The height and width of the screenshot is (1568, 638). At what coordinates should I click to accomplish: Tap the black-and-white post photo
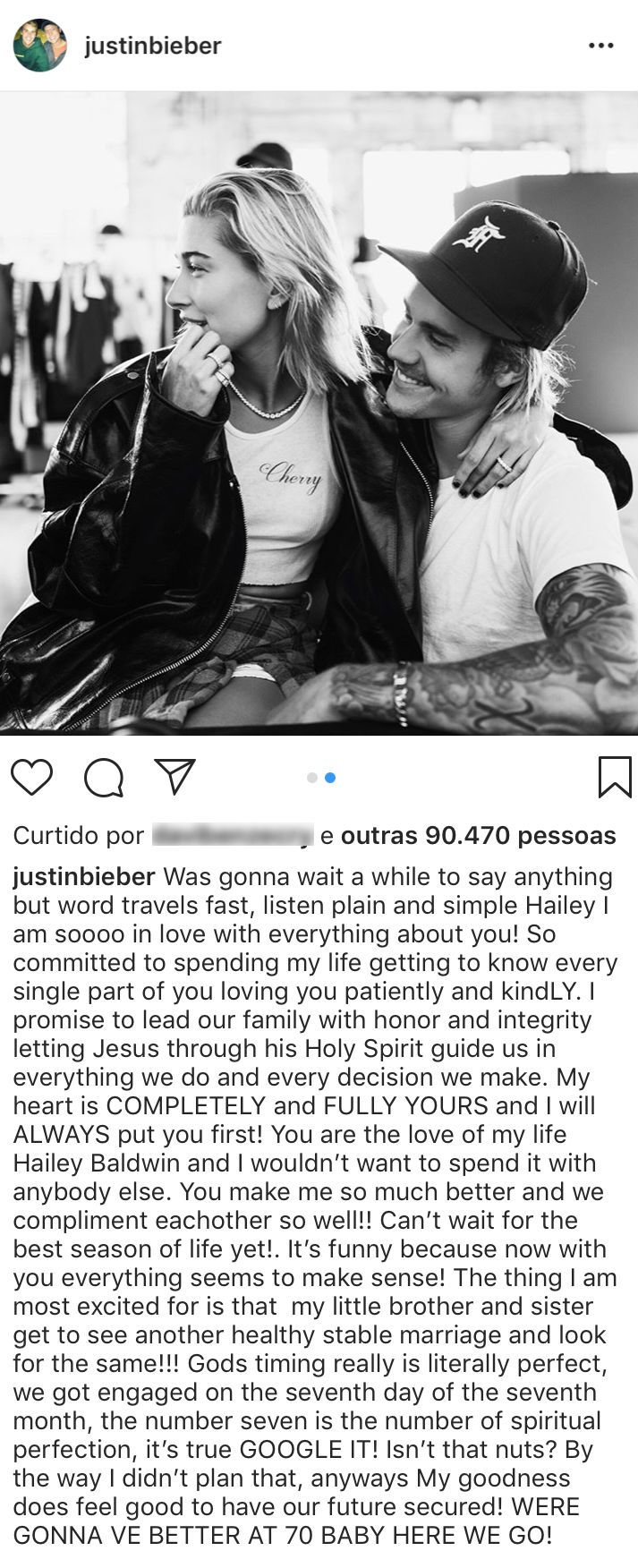tap(319, 412)
